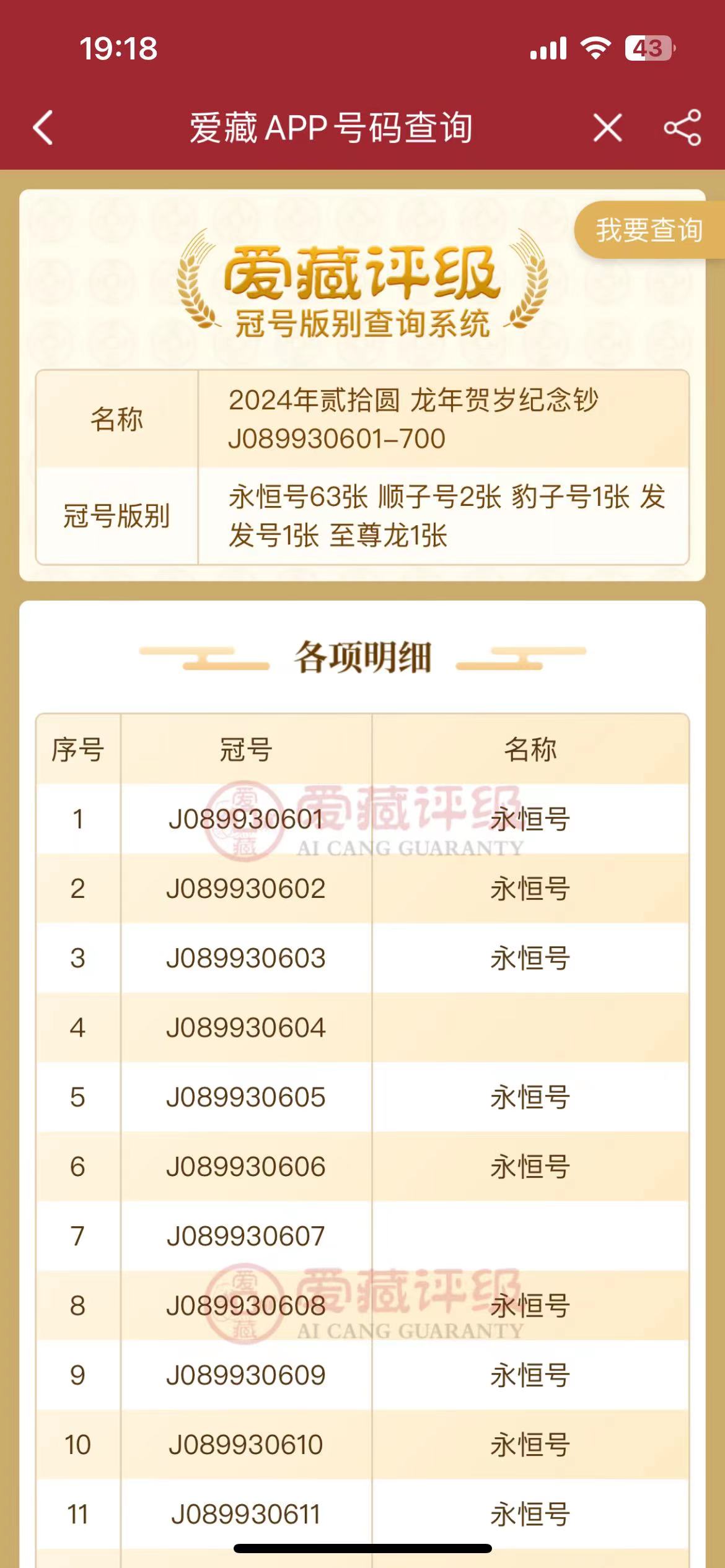
Task: Tap the 我要查询 button
Action: point(649,230)
